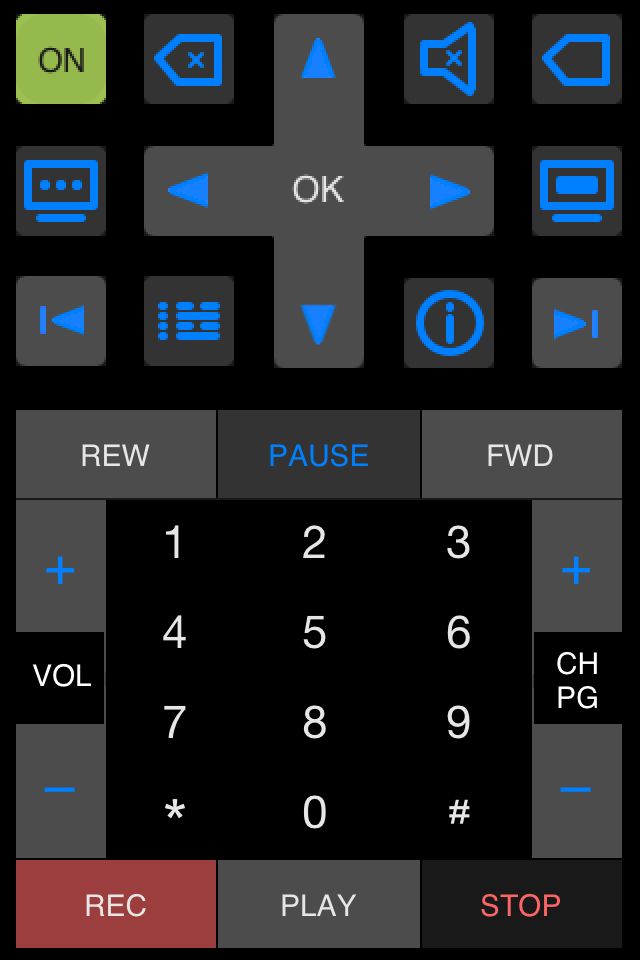Tap PAUSE to pause playback
The width and height of the screenshot is (640, 960).
tap(318, 455)
